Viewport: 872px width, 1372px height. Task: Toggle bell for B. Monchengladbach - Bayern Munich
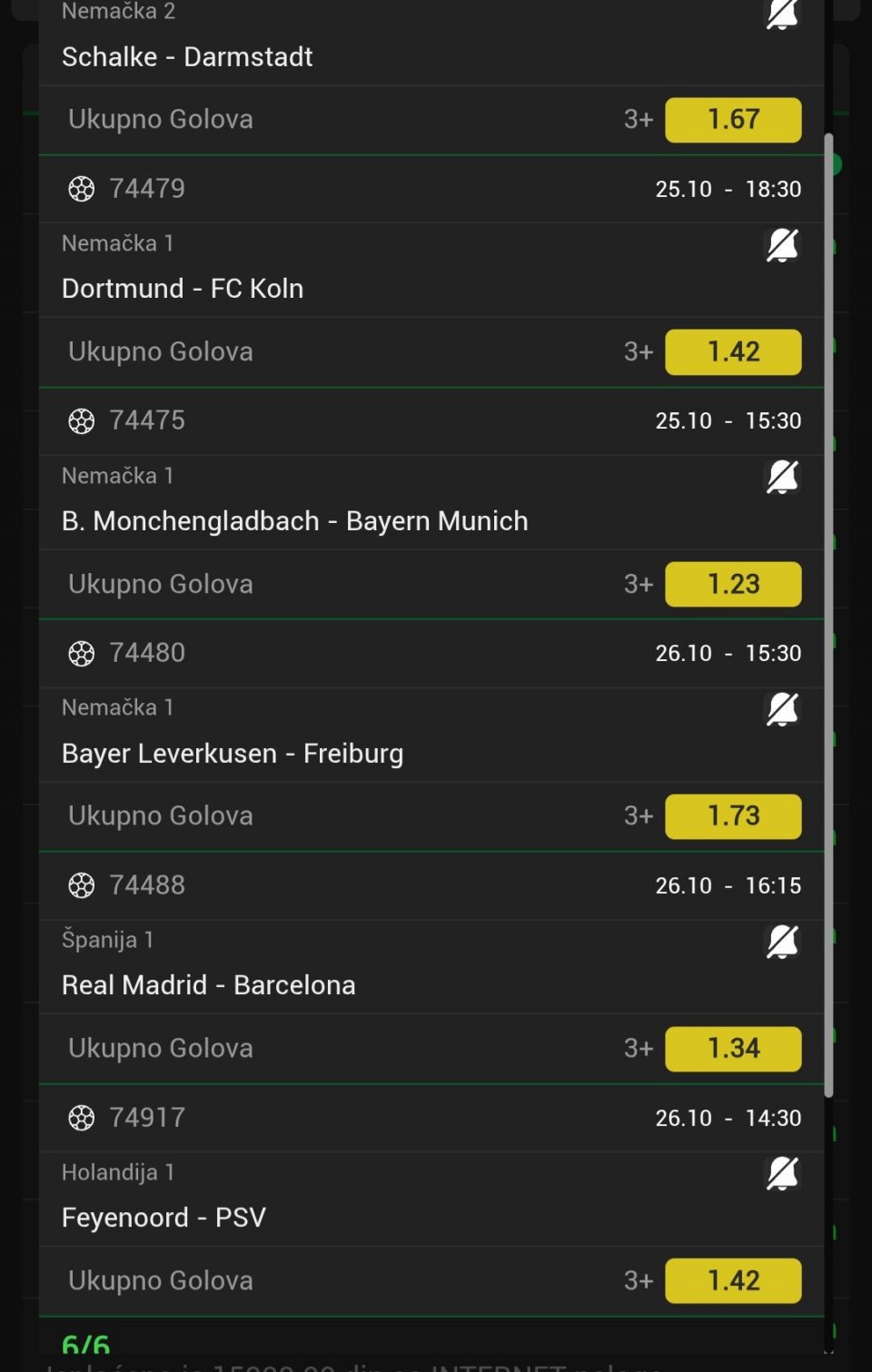click(782, 477)
